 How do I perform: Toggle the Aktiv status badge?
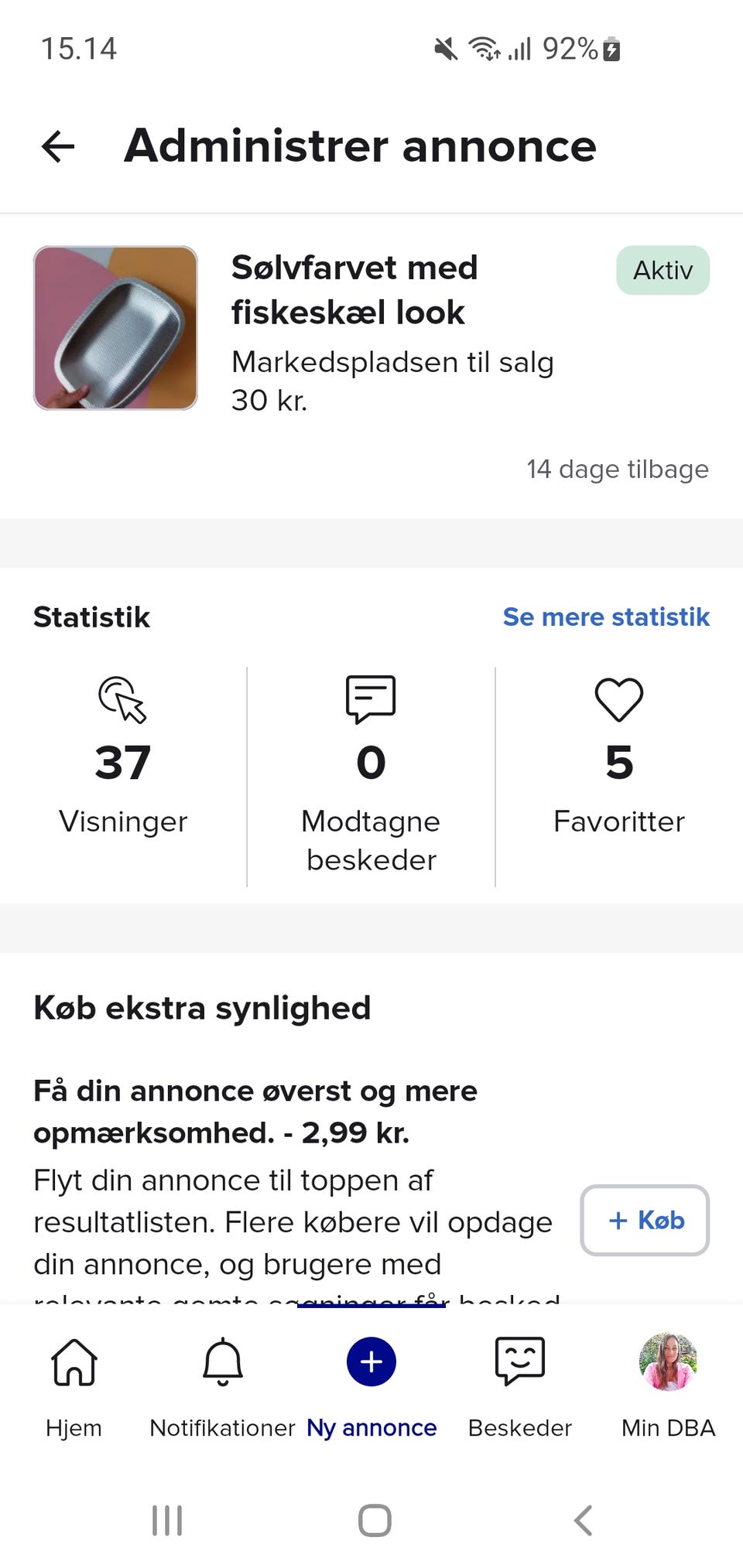[x=663, y=271]
